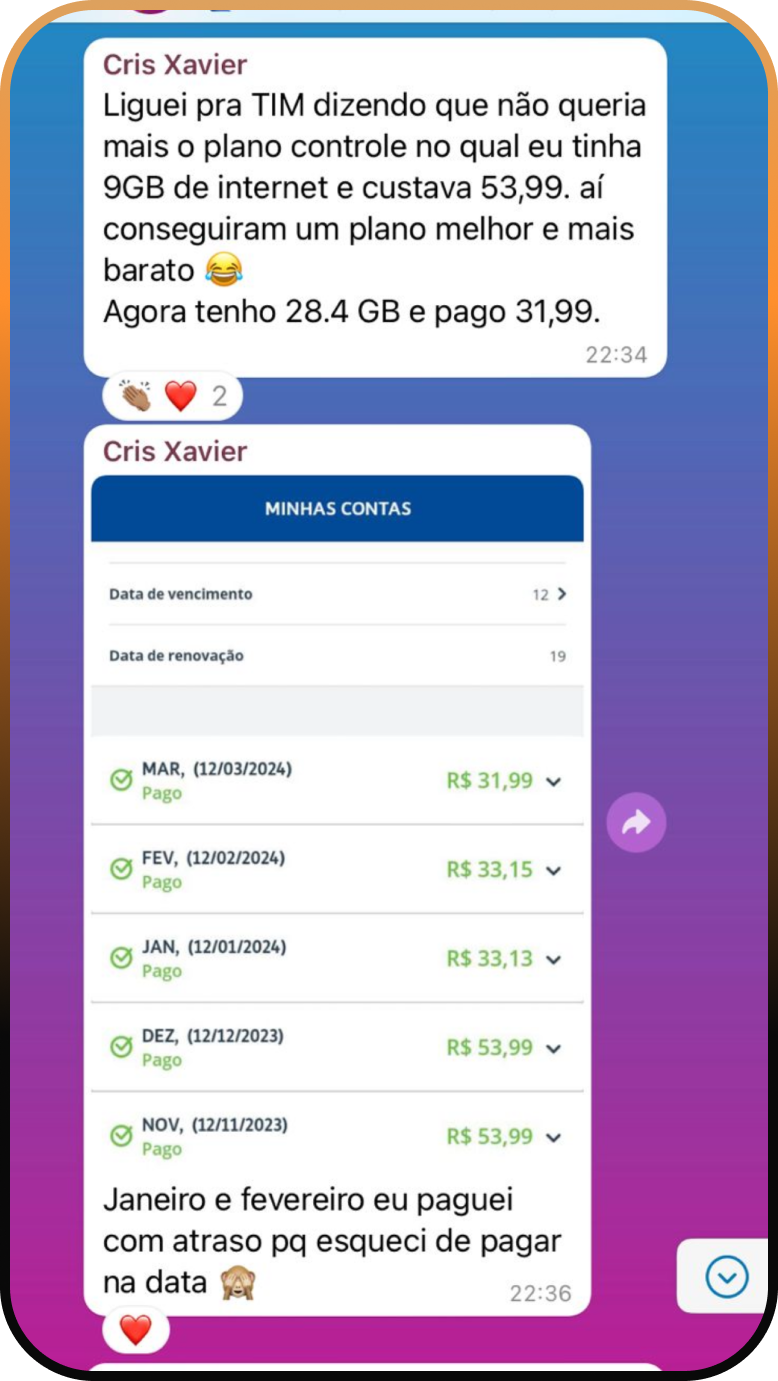The width and height of the screenshot is (778, 1381).
Task: Tap the lone heart reaction under the screenshot message
Action: (136, 1330)
